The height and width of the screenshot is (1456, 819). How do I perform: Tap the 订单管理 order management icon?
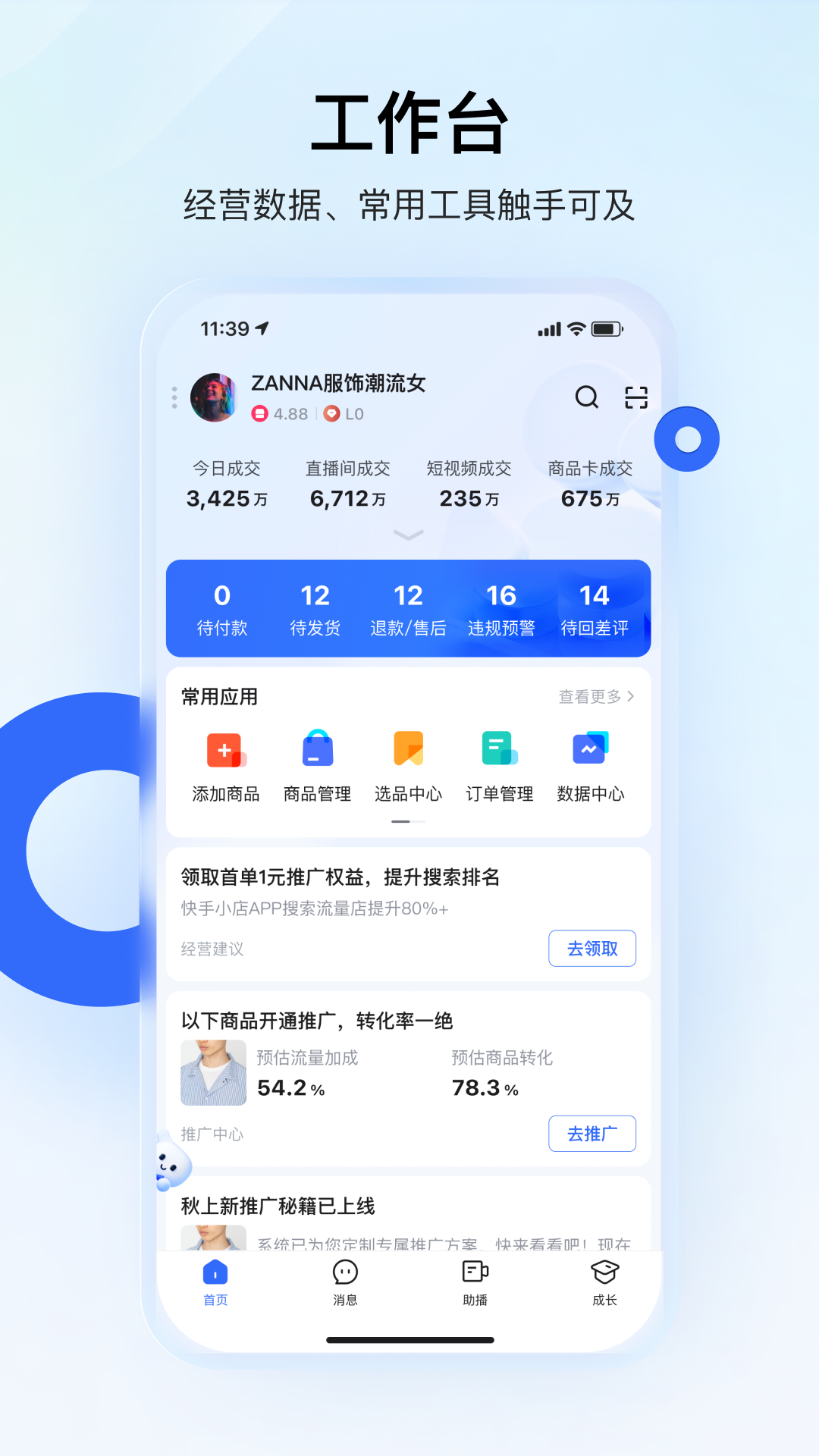pyautogui.click(x=499, y=749)
